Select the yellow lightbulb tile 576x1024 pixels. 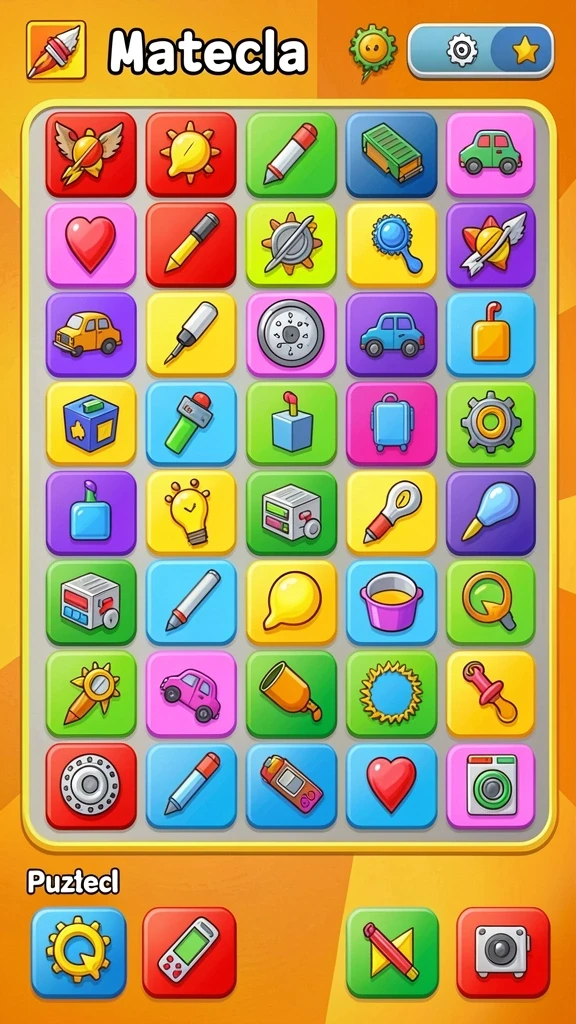pyautogui.click(x=191, y=513)
